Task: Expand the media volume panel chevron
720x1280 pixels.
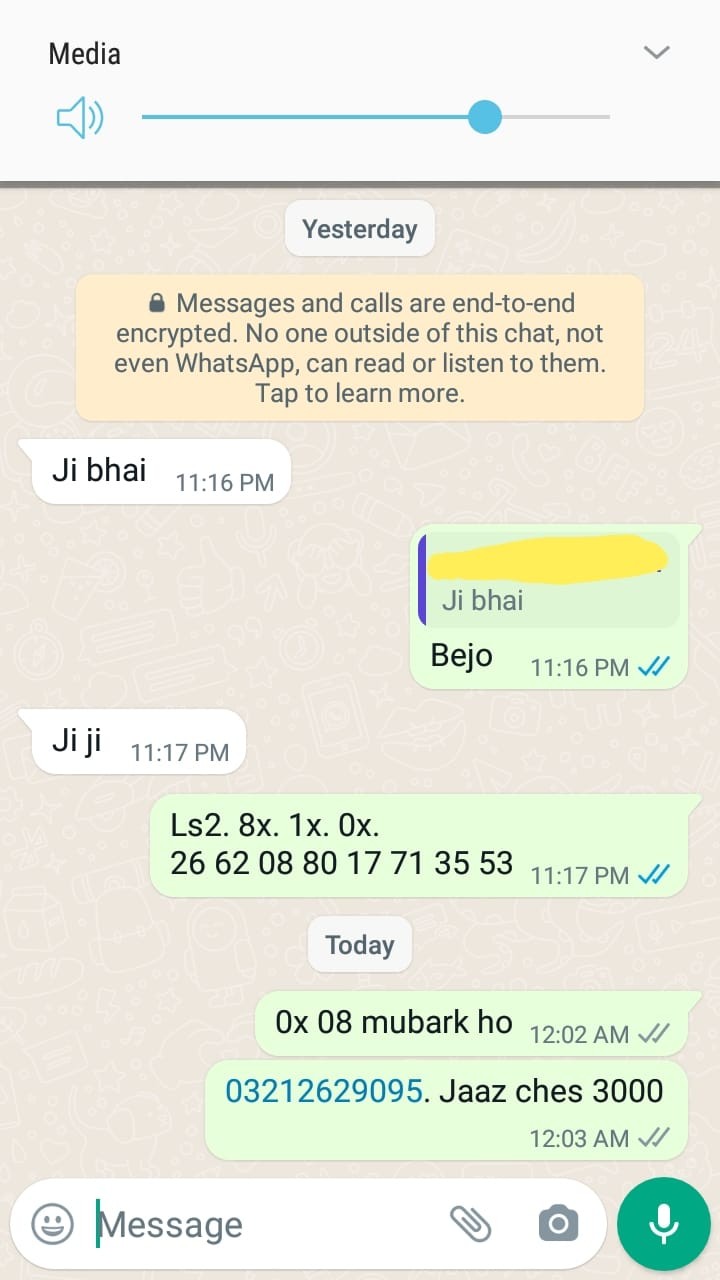Action: click(656, 52)
